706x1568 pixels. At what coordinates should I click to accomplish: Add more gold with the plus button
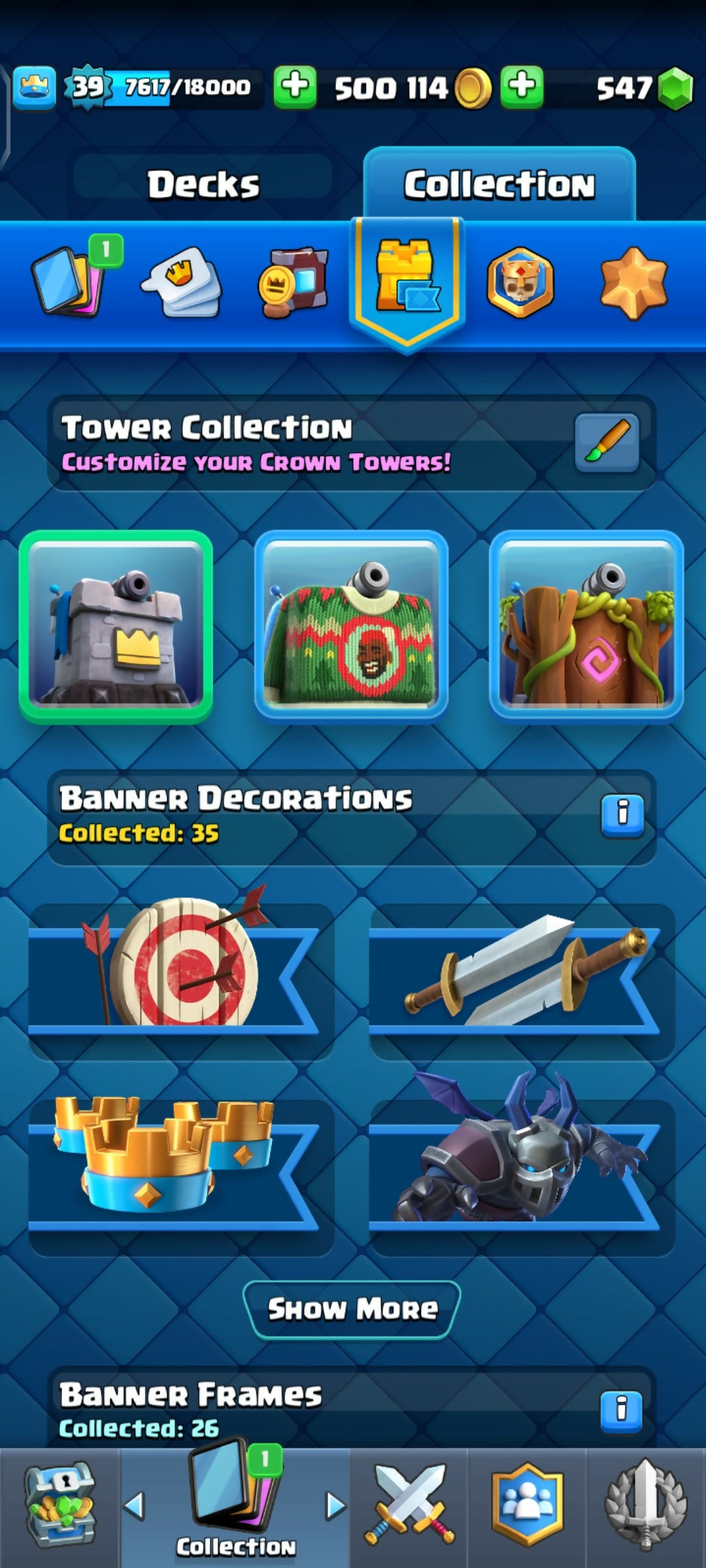click(x=295, y=86)
